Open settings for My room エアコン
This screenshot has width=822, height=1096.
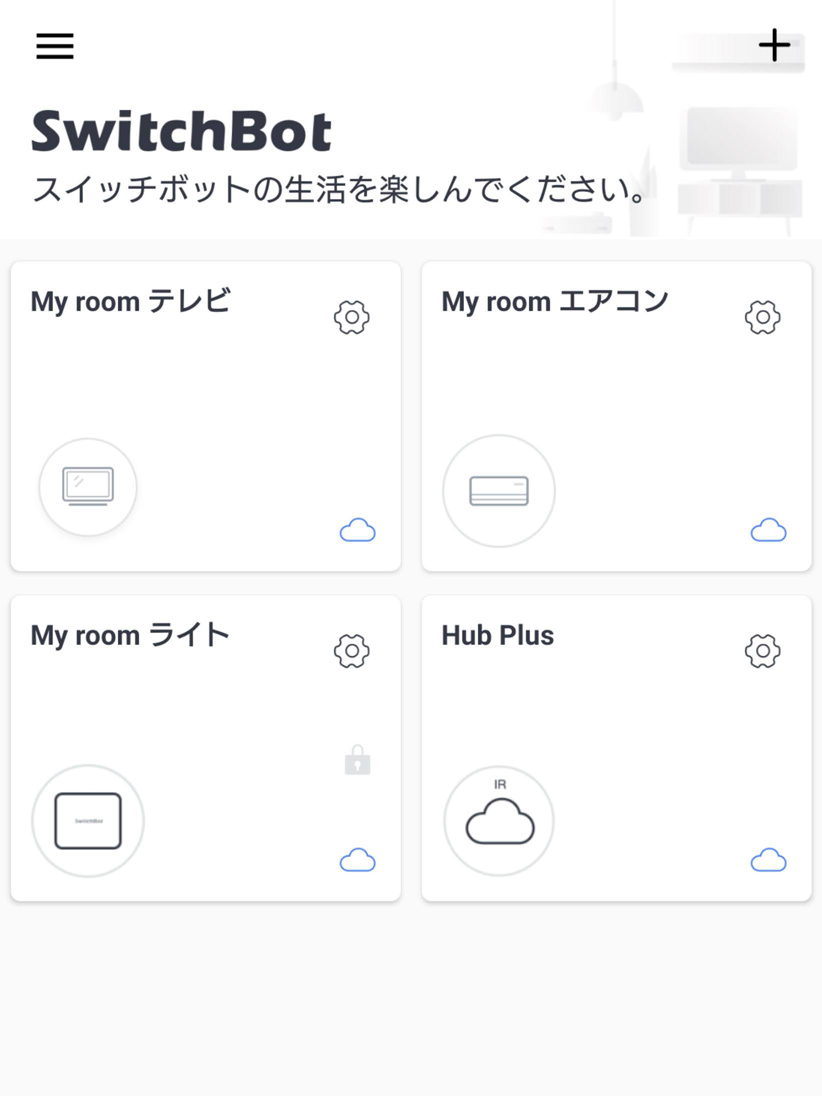point(762,317)
